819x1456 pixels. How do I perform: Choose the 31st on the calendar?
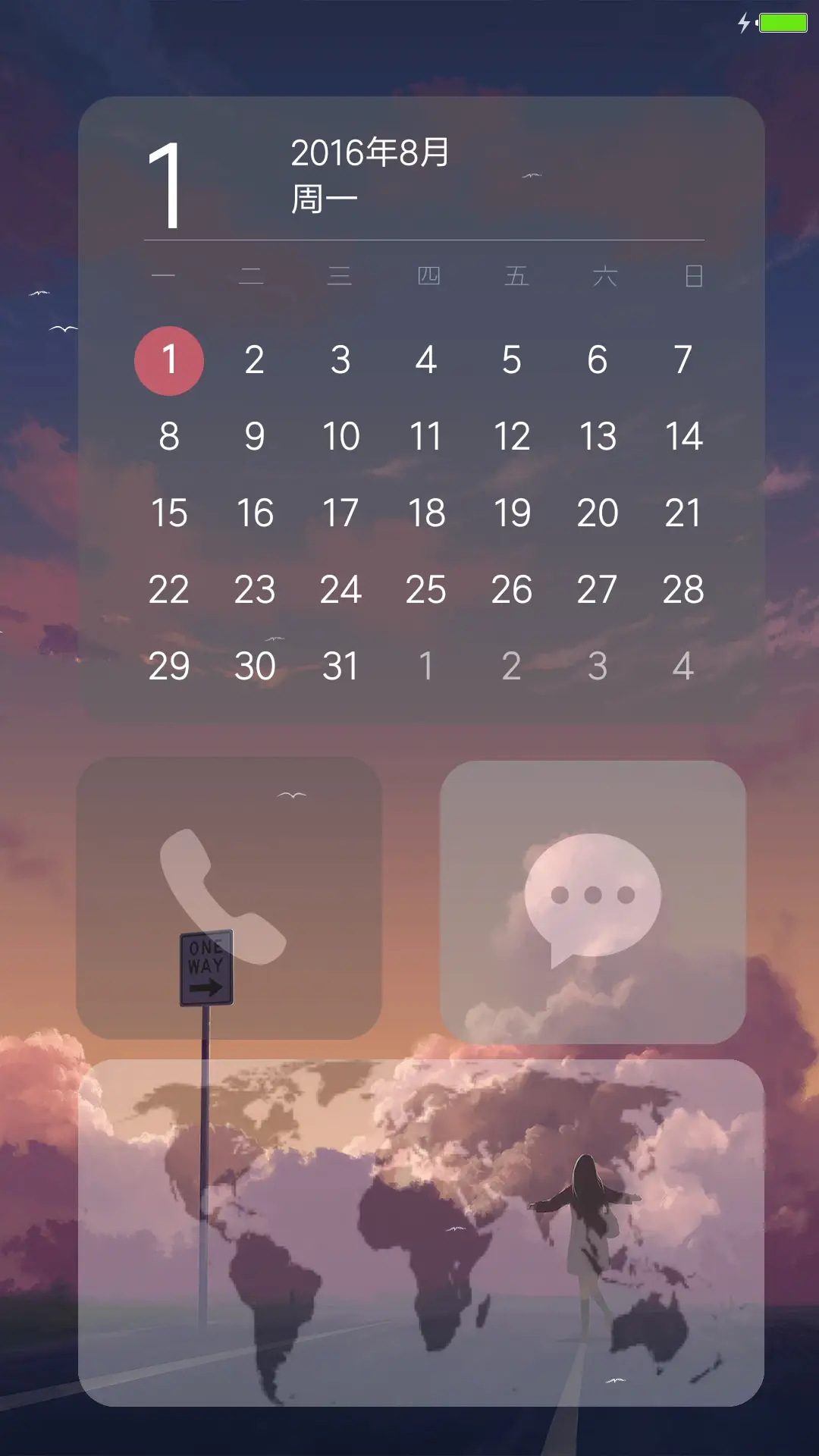tap(340, 667)
